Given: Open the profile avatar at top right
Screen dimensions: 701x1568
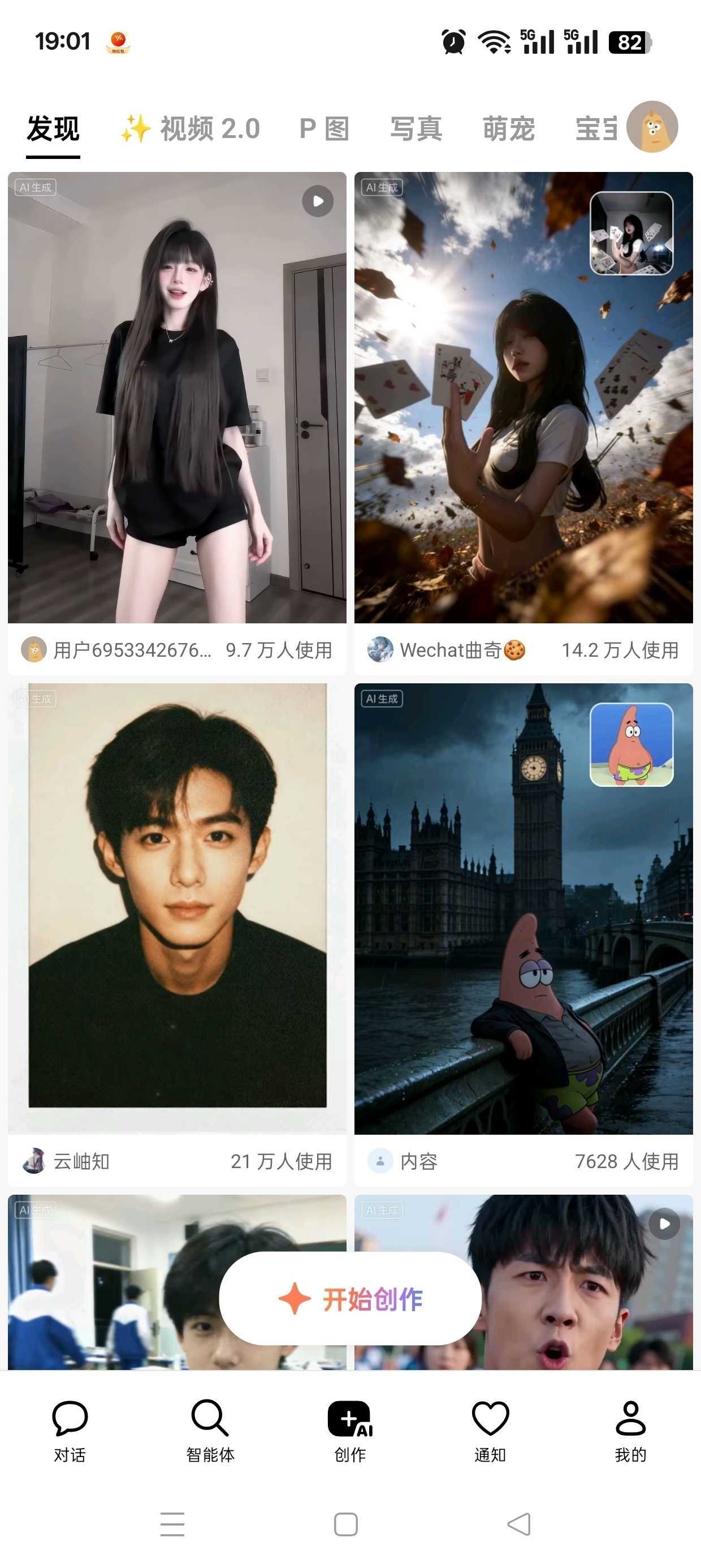Looking at the screenshot, I should (x=652, y=127).
